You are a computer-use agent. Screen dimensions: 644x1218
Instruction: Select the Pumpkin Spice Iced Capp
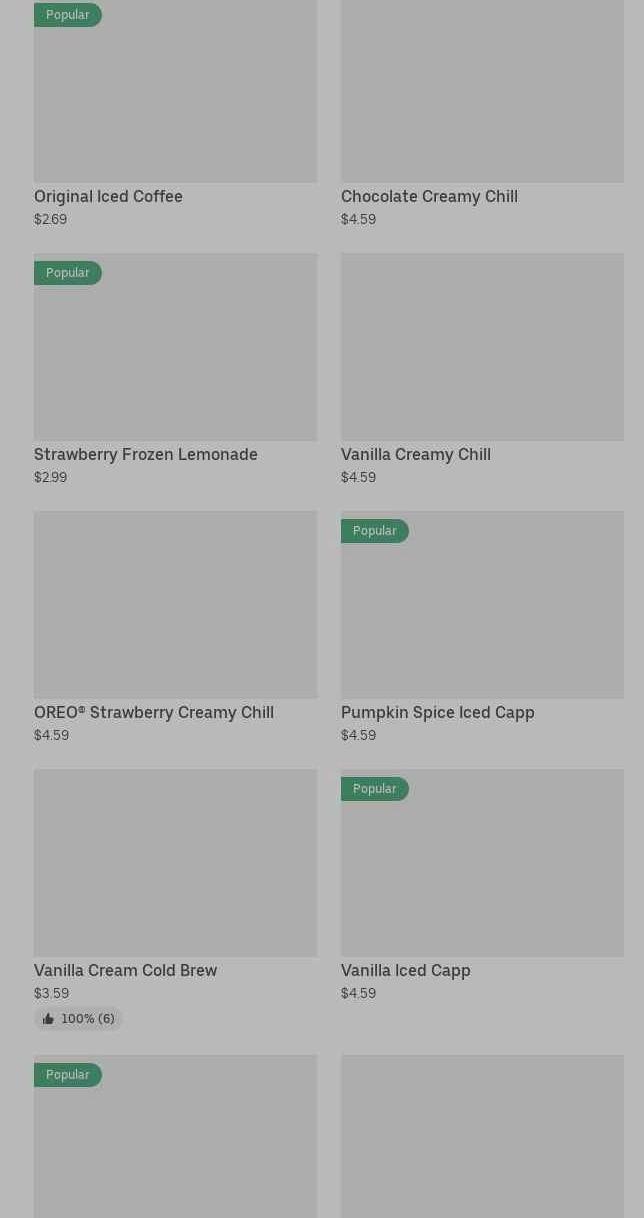[482, 608]
